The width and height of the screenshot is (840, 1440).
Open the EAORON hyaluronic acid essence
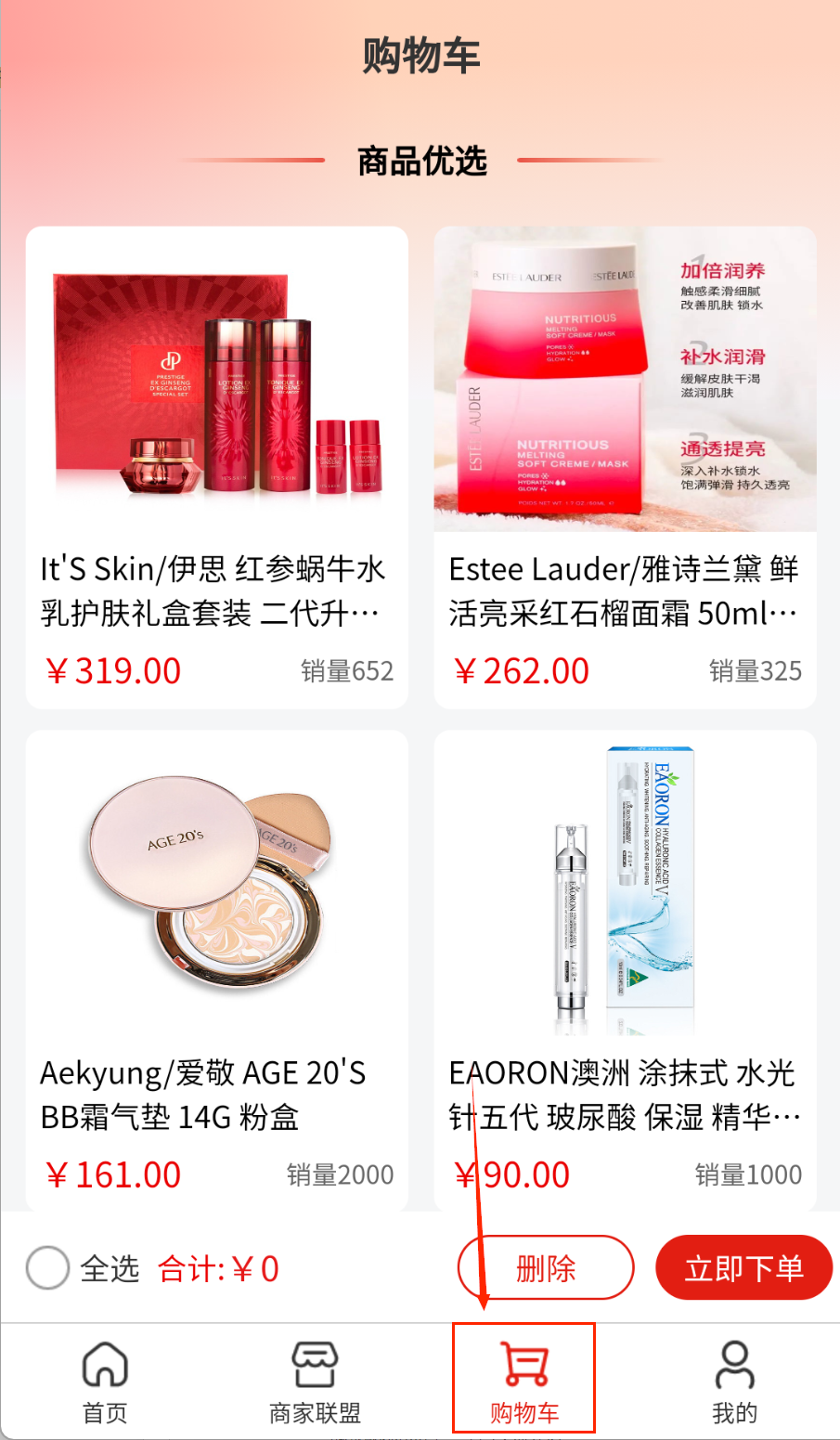(x=625, y=891)
